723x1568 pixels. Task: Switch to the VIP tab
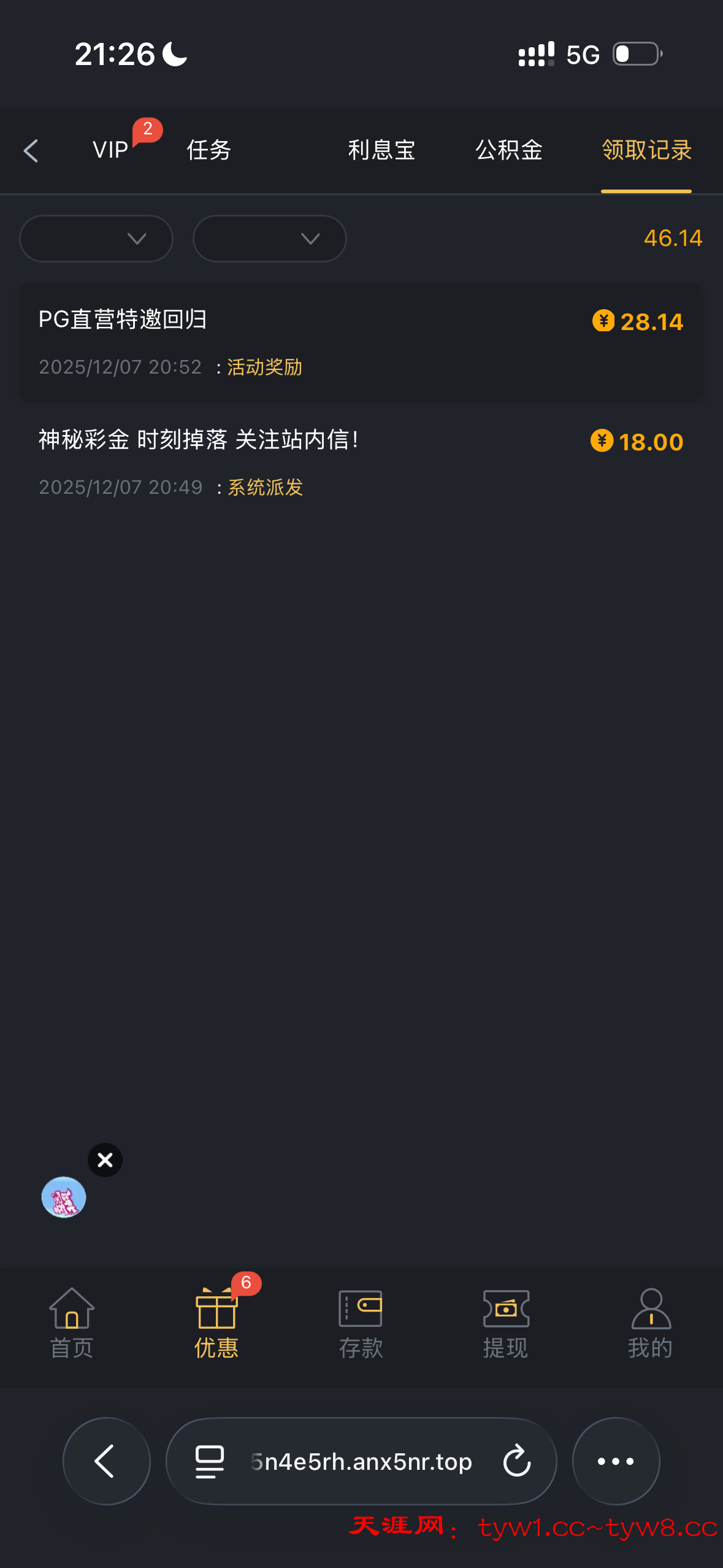coord(111,150)
